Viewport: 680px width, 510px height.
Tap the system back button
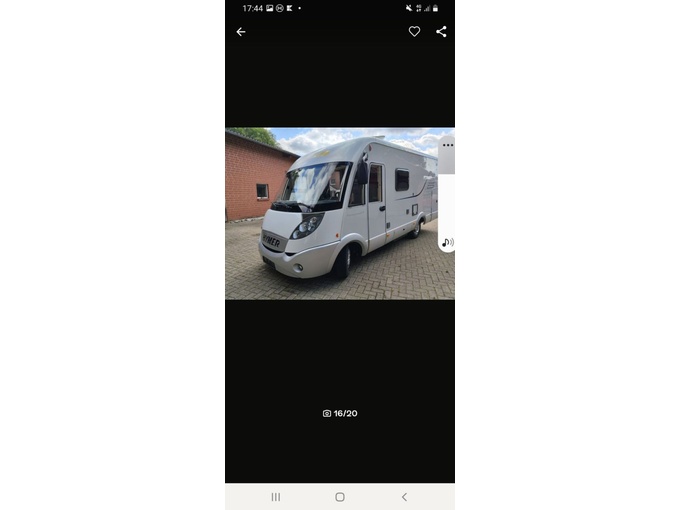[x=404, y=497]
